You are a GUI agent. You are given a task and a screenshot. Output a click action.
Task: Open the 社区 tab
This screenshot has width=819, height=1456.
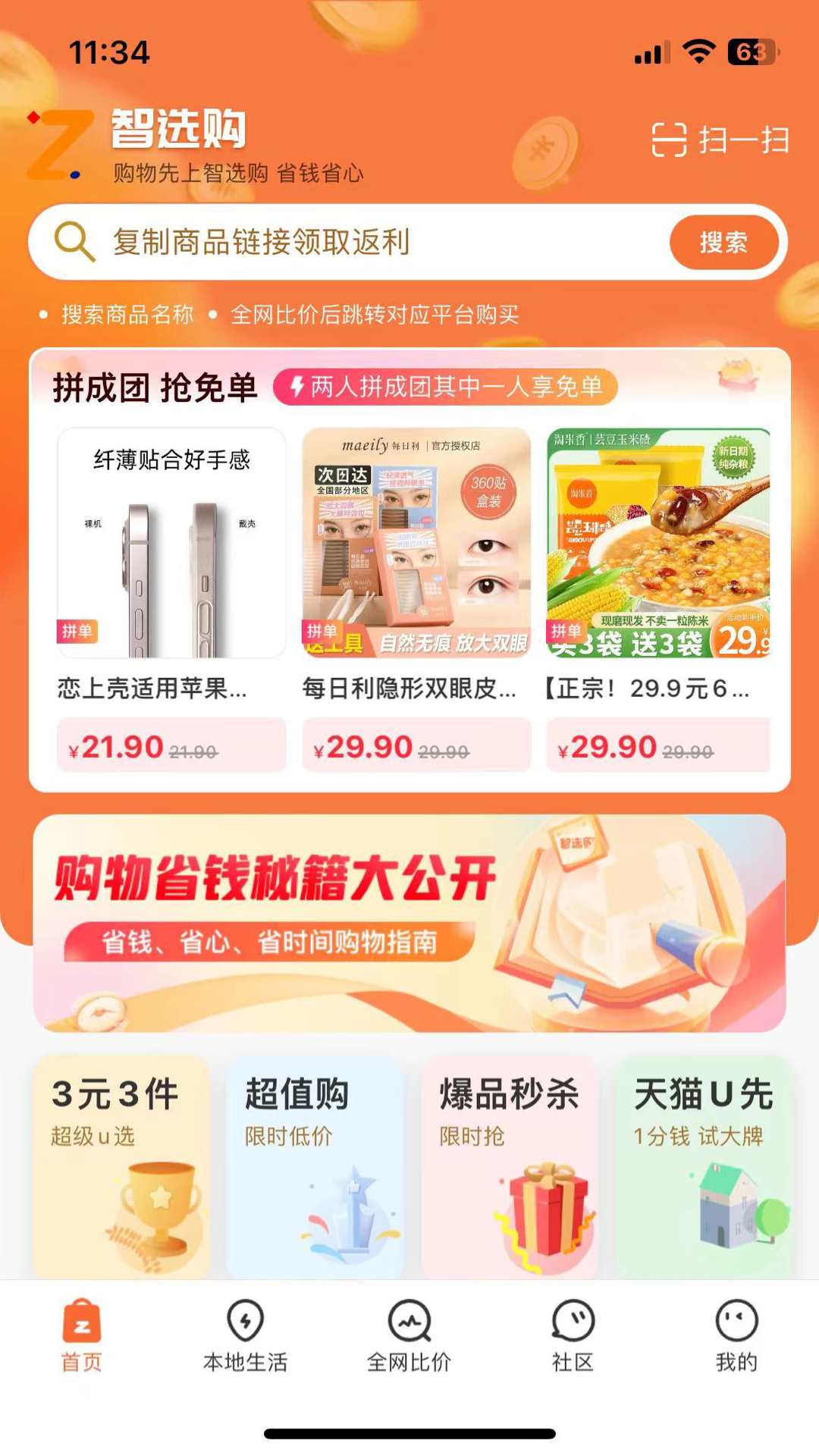click(x=573, y=1336)
